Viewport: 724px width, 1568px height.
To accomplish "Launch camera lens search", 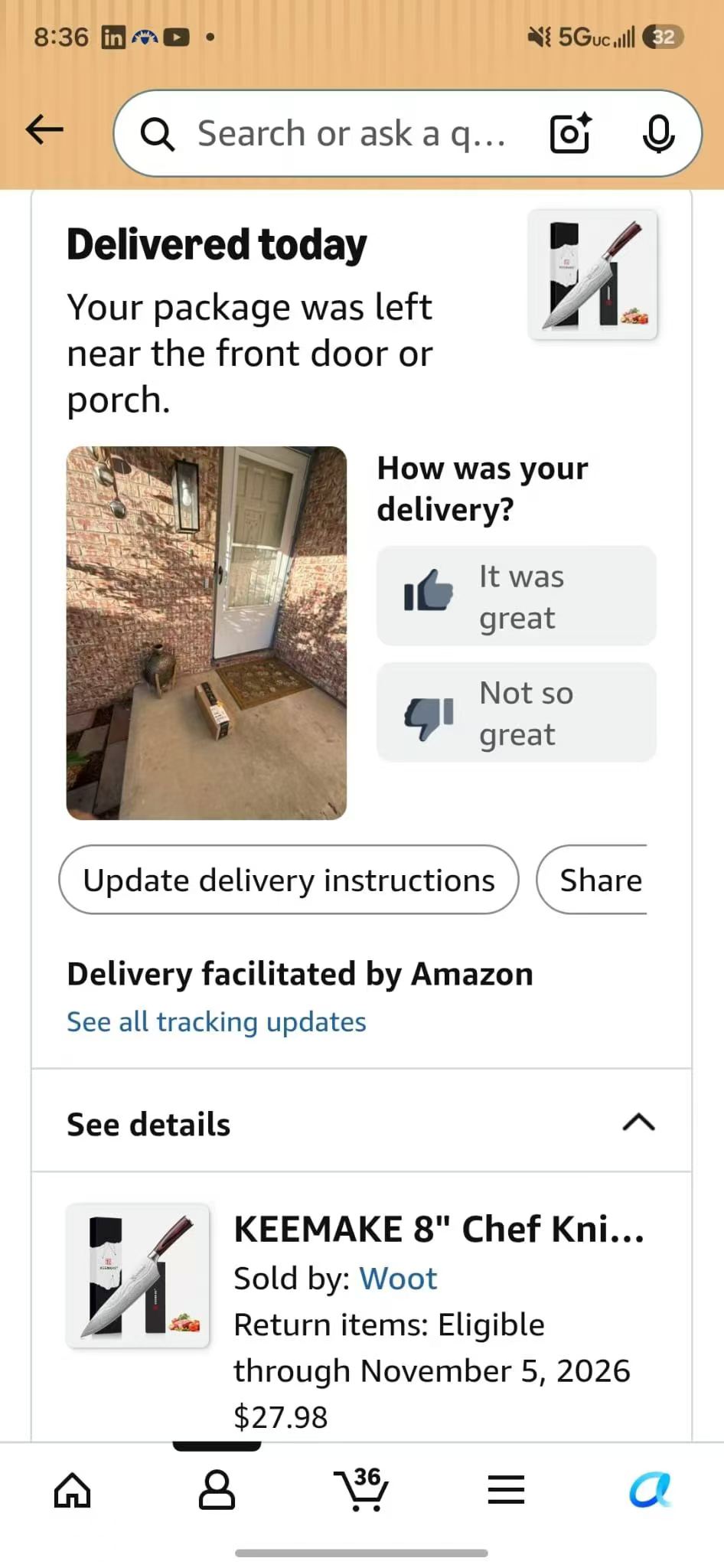I will tap(571, 133).
